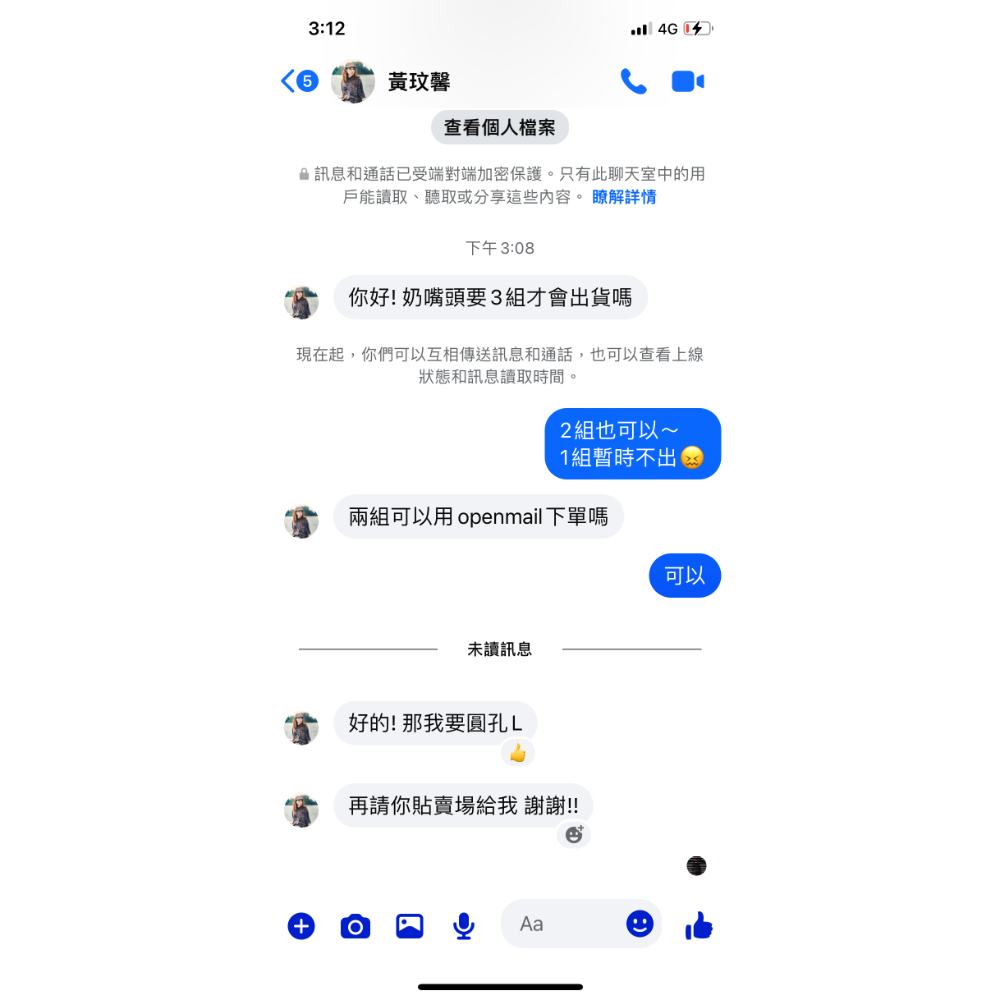
Task: Open the camera to take a photo
Action: 355,926
